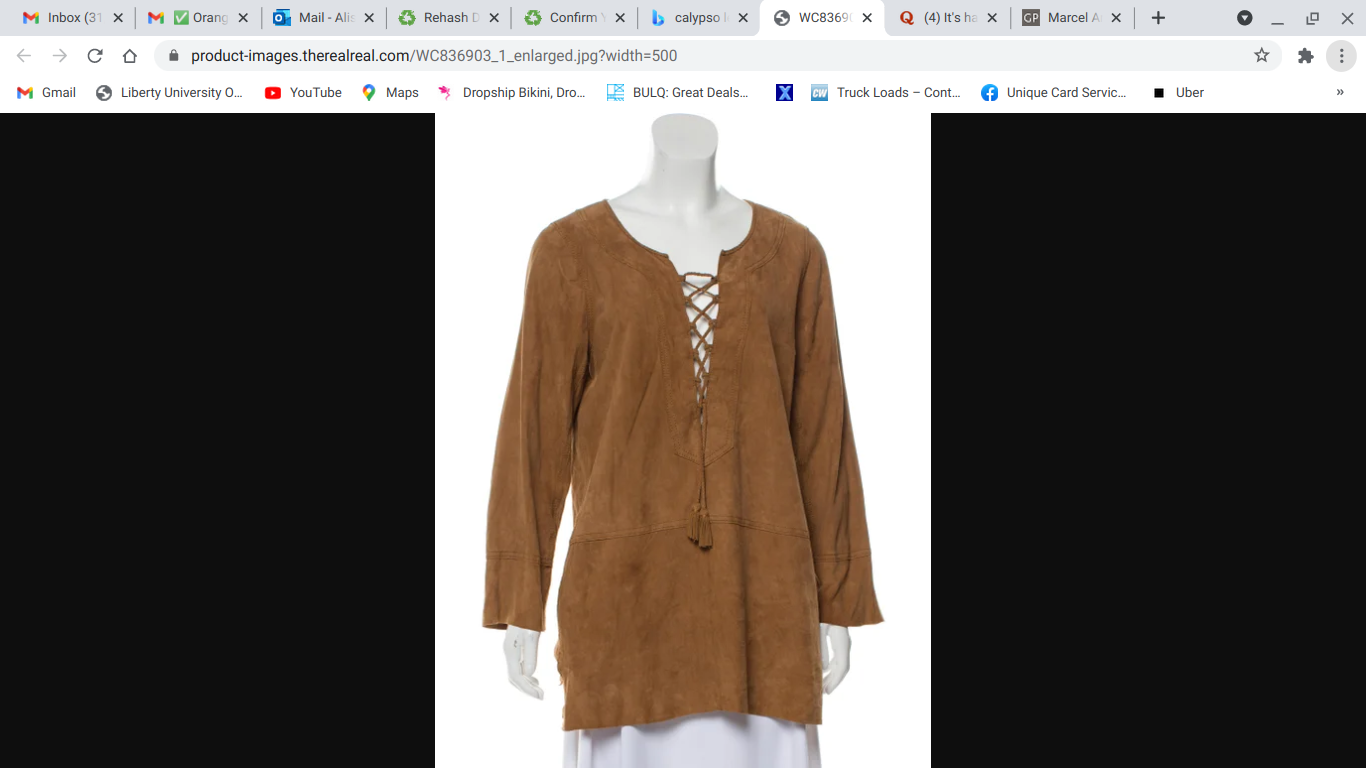This screenshot has width=1366, height=768.
Task: Open the extensions puzzle icon
Action: pos(1305,56)
